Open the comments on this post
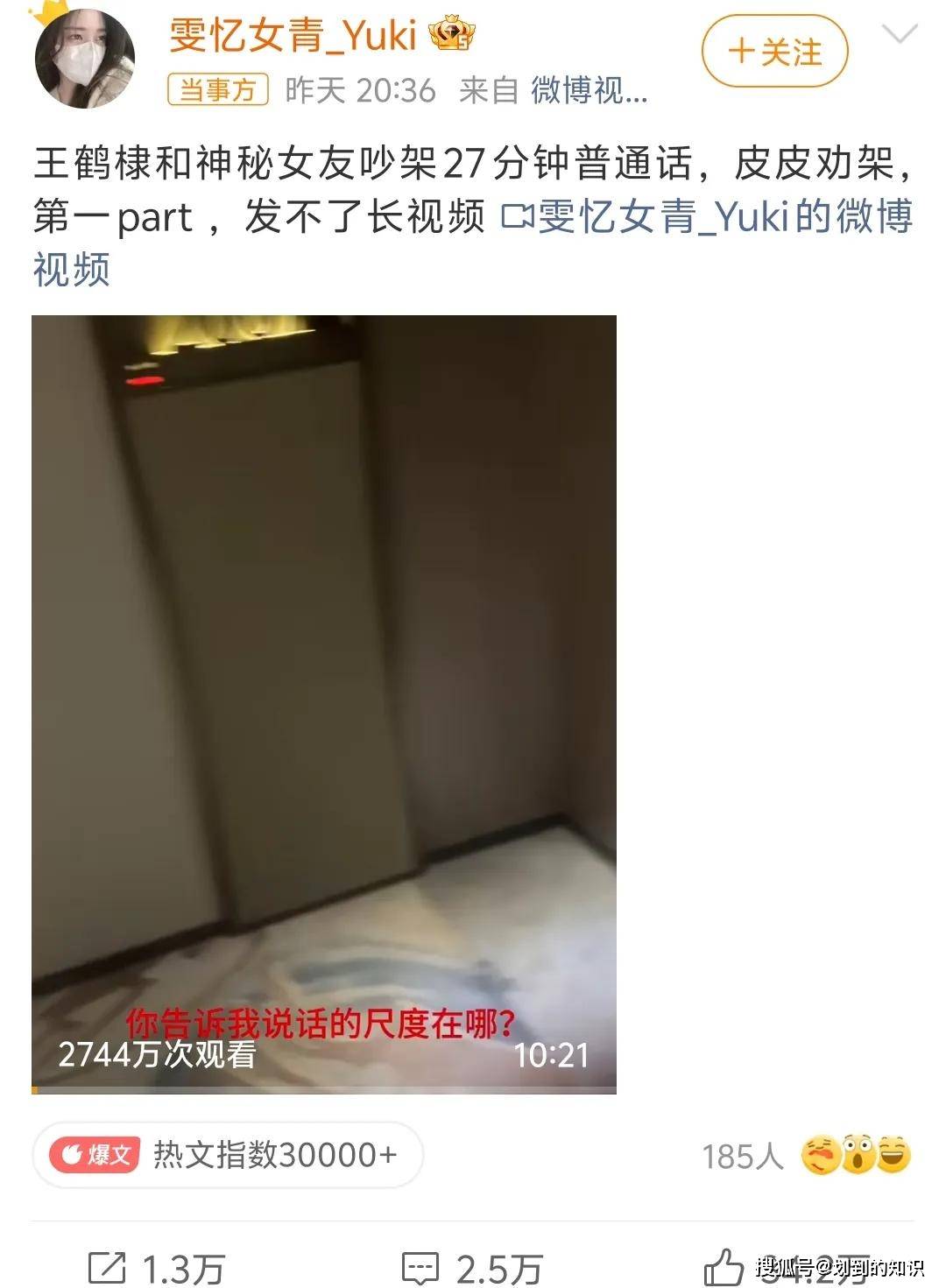The image size is (946, 1288). (471, 1268)
